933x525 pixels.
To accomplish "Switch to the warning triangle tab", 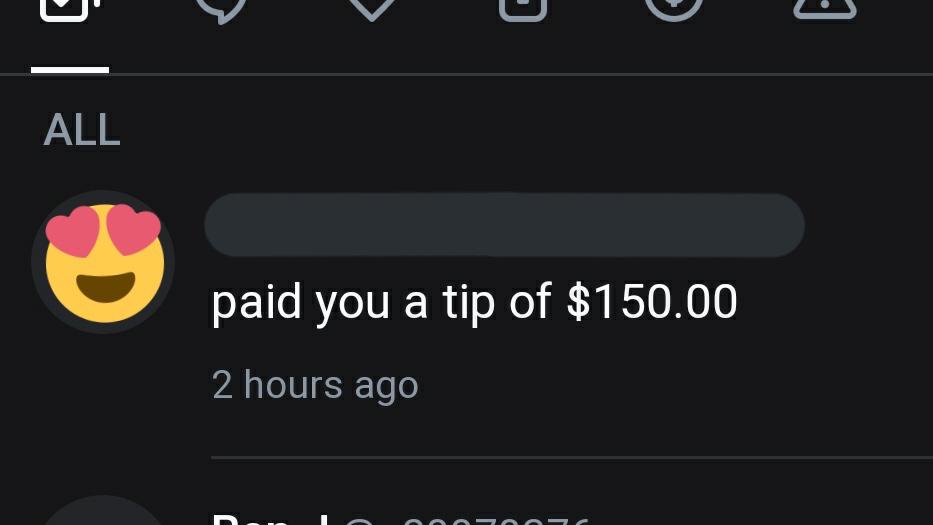I will coord(824,8).
